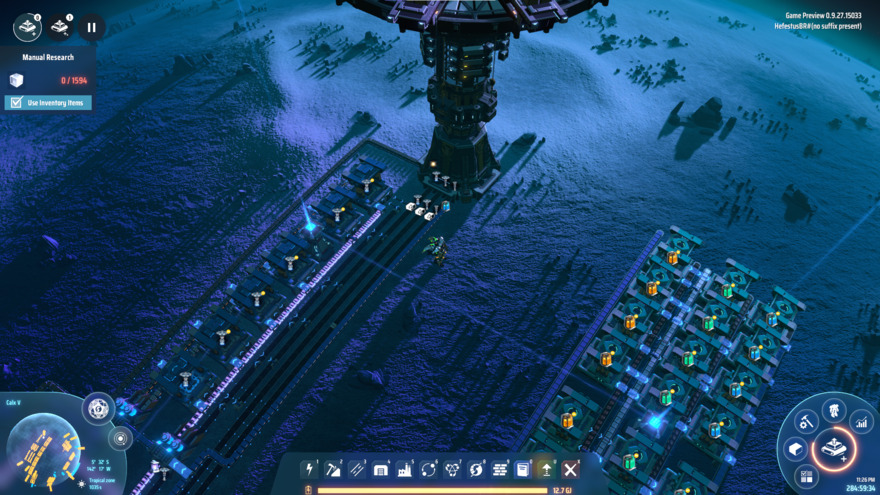The height and width of the screenshot is (495, 880).
Task: Open the factory production build category
Action: 405,469
